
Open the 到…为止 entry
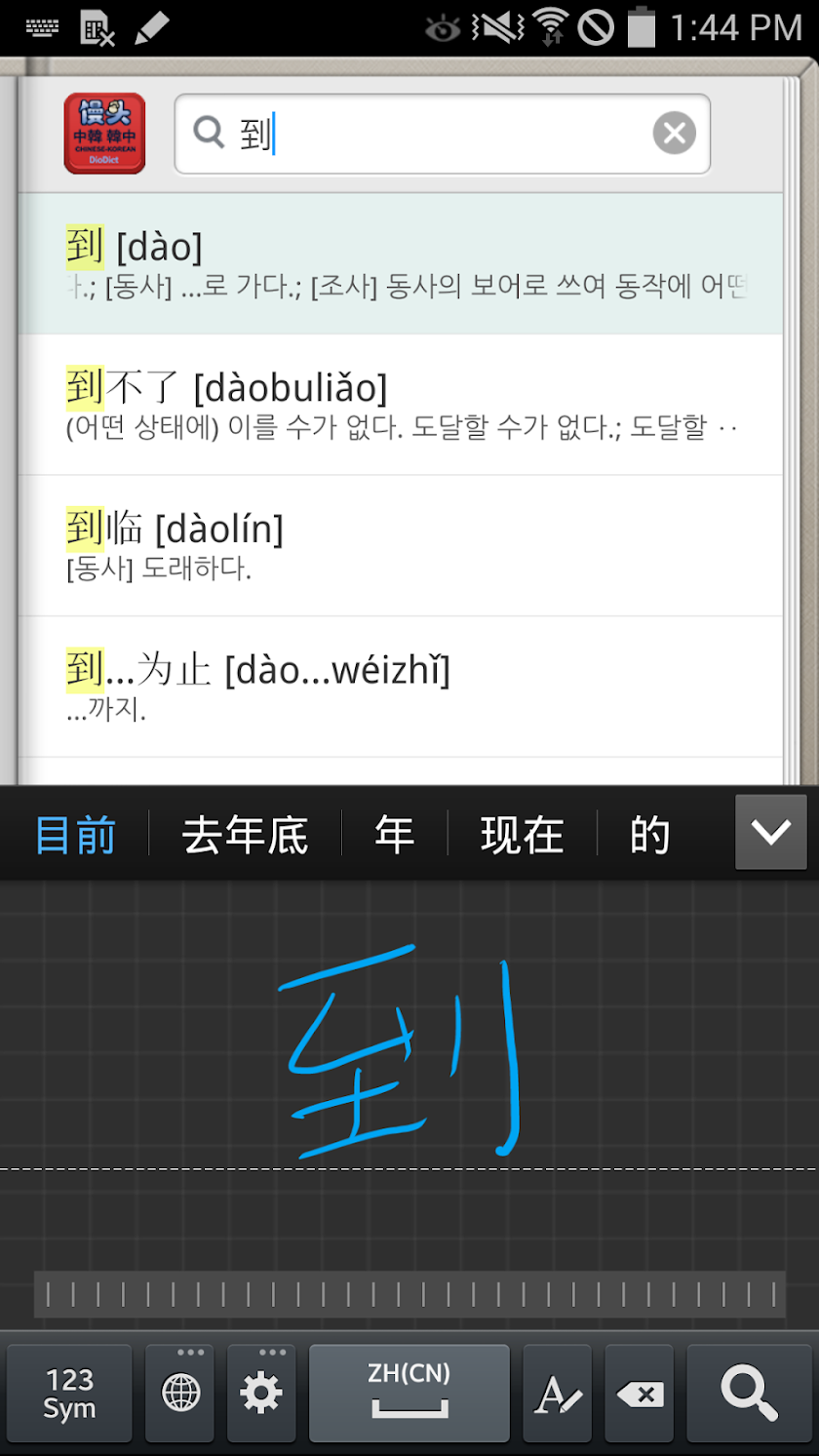[x=400, y=687]
